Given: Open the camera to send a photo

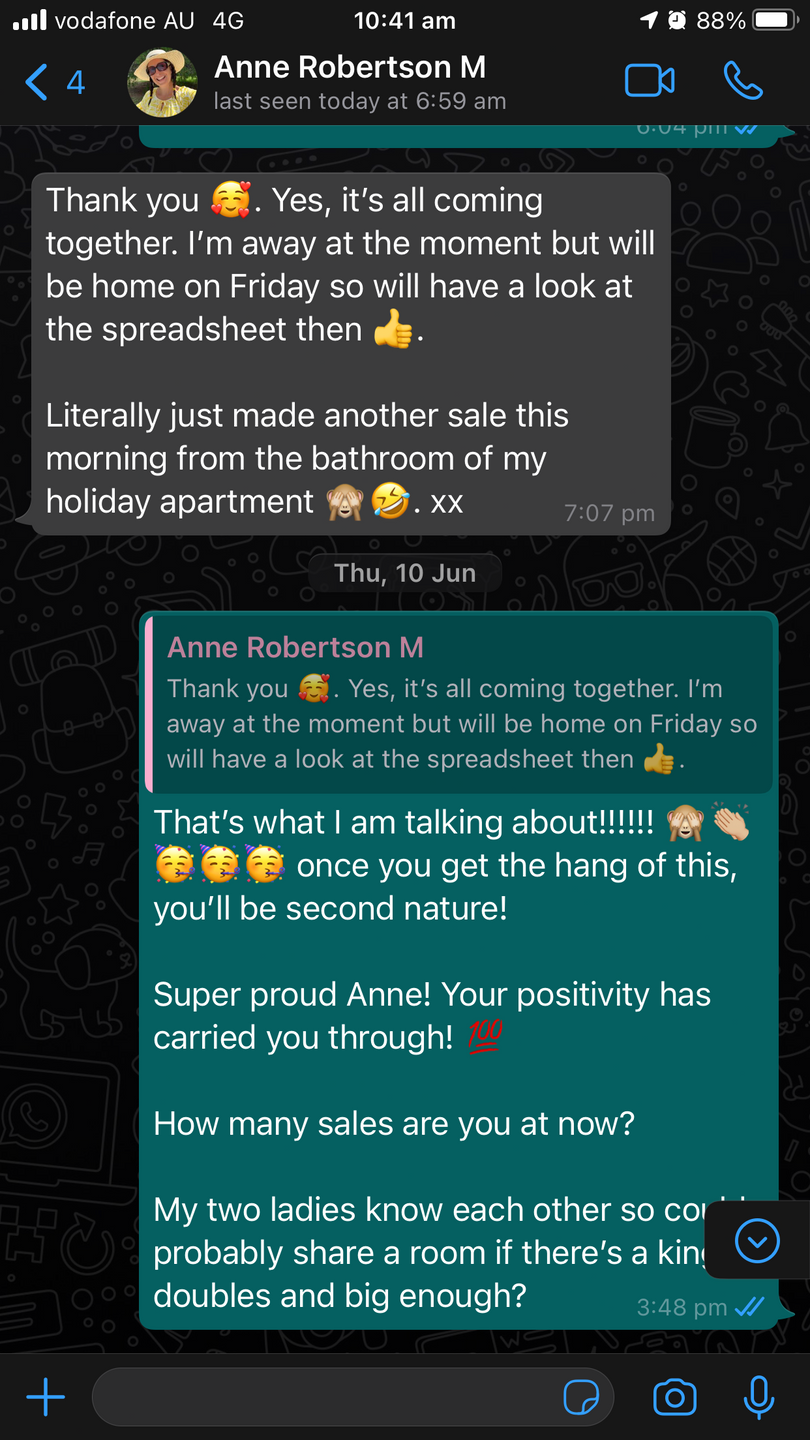Looking at the screenshot, I should (675, 1397).
